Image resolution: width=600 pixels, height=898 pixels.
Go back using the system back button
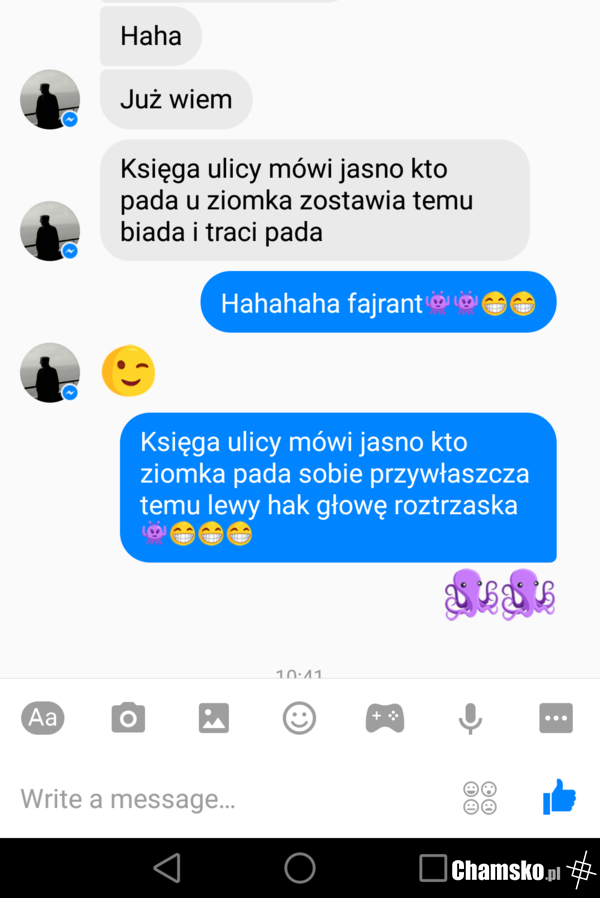(x=167, y=868)
